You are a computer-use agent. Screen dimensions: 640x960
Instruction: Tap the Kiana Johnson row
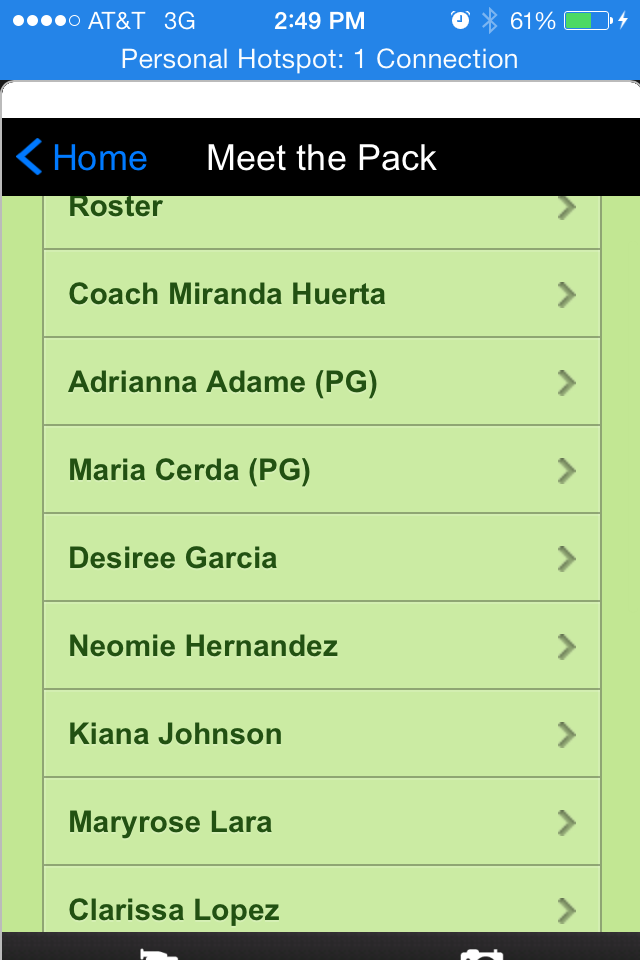[320, 734]
